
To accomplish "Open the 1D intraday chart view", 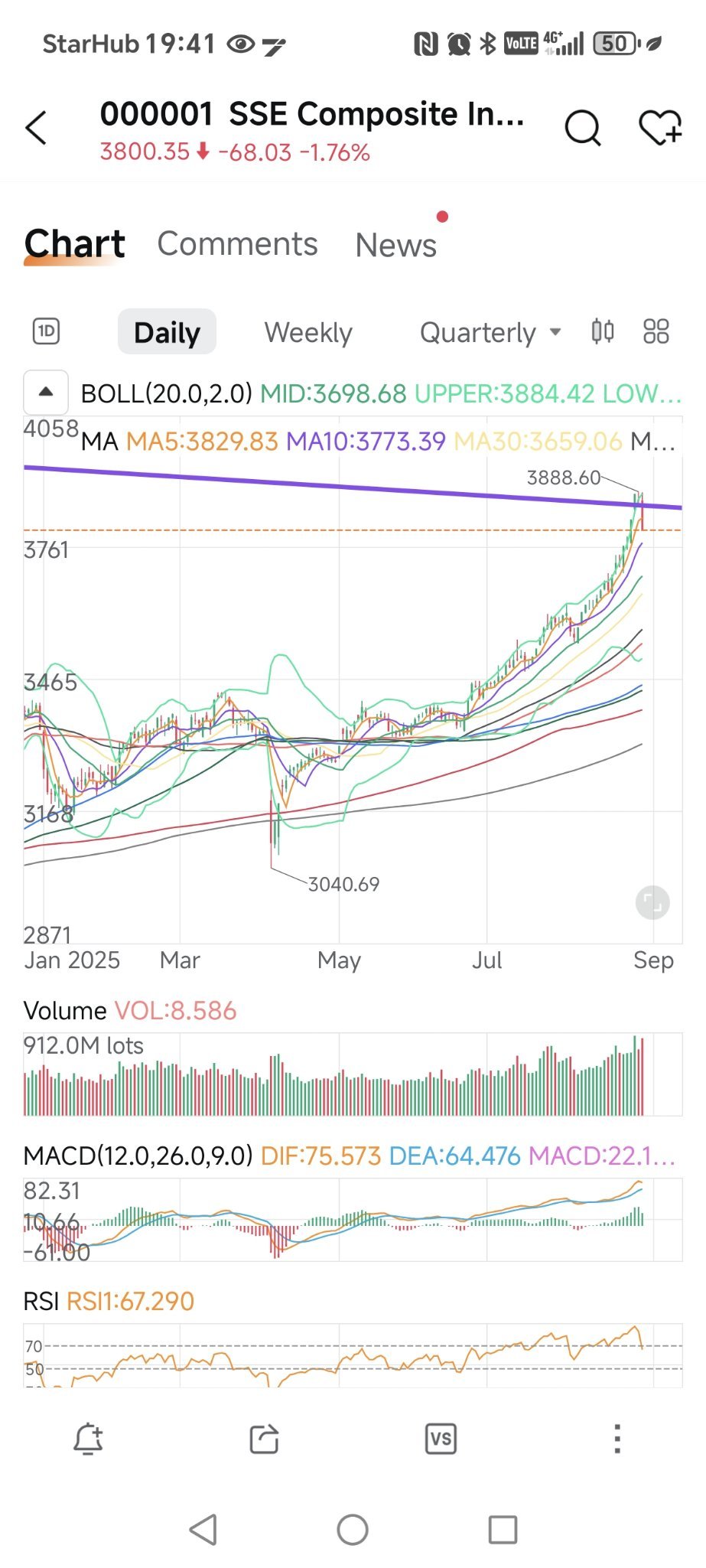I will click(x=46, y=331).
